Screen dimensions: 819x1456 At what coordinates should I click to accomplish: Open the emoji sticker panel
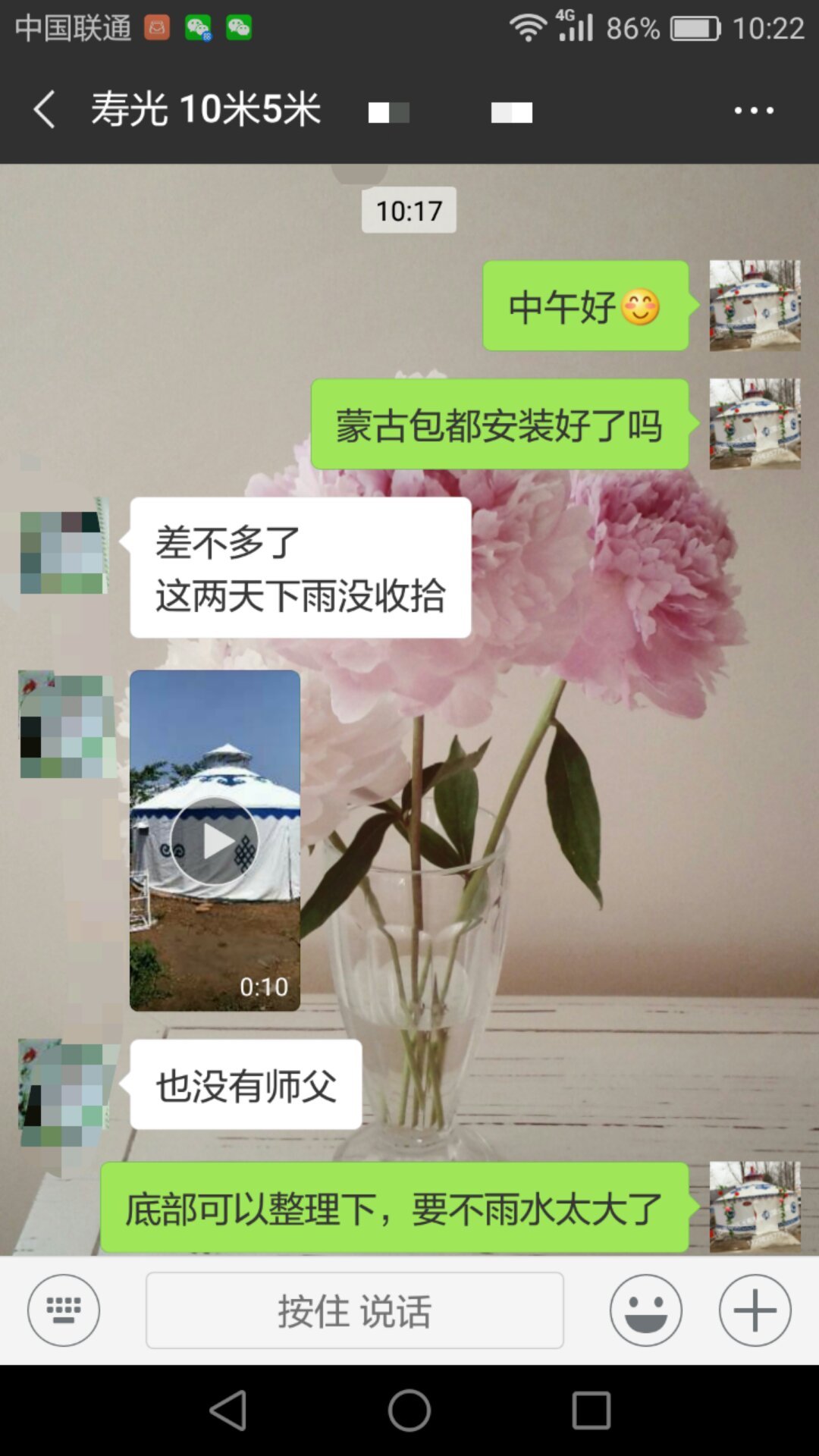645,1310
